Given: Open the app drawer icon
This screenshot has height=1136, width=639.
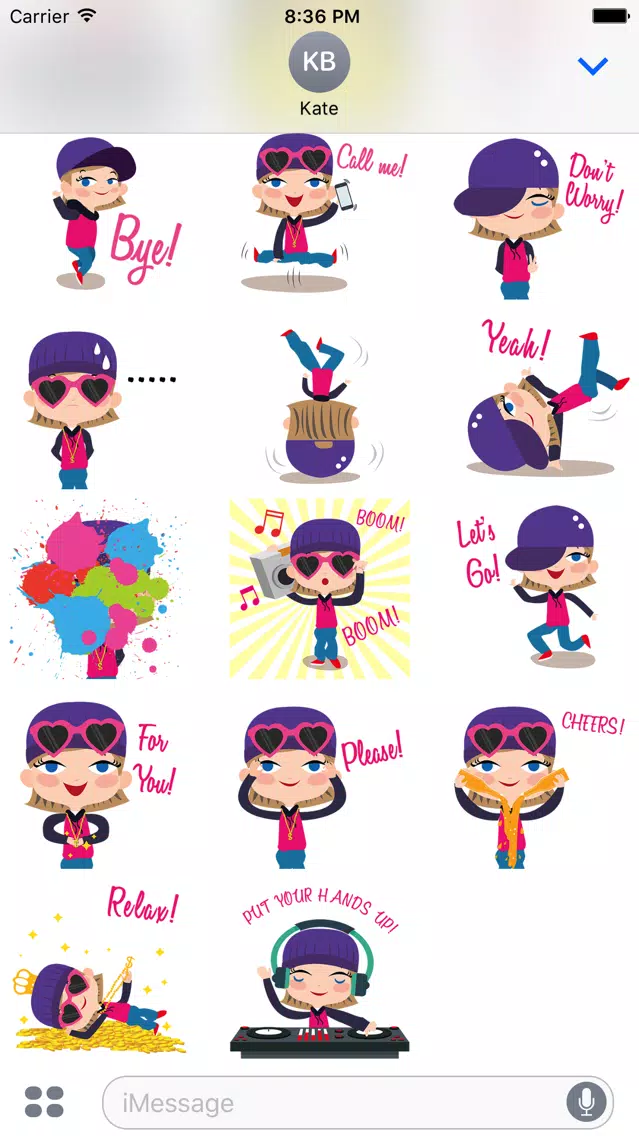Looking at the screenshot, I should tap(44, 1102).
